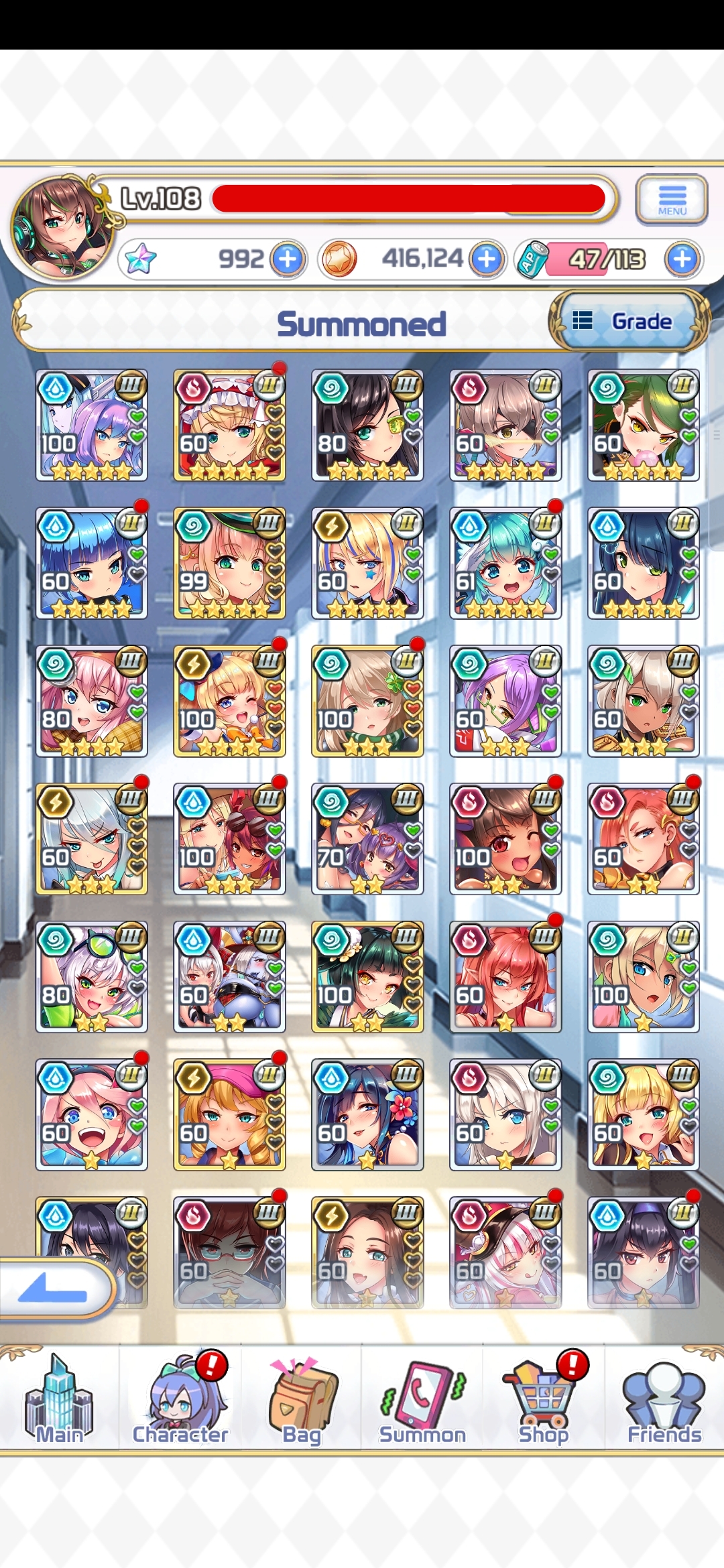The width and height of the screenshot is (724, 1568).
Task: Add more star gems with plus button
Action: coord(288,259)
